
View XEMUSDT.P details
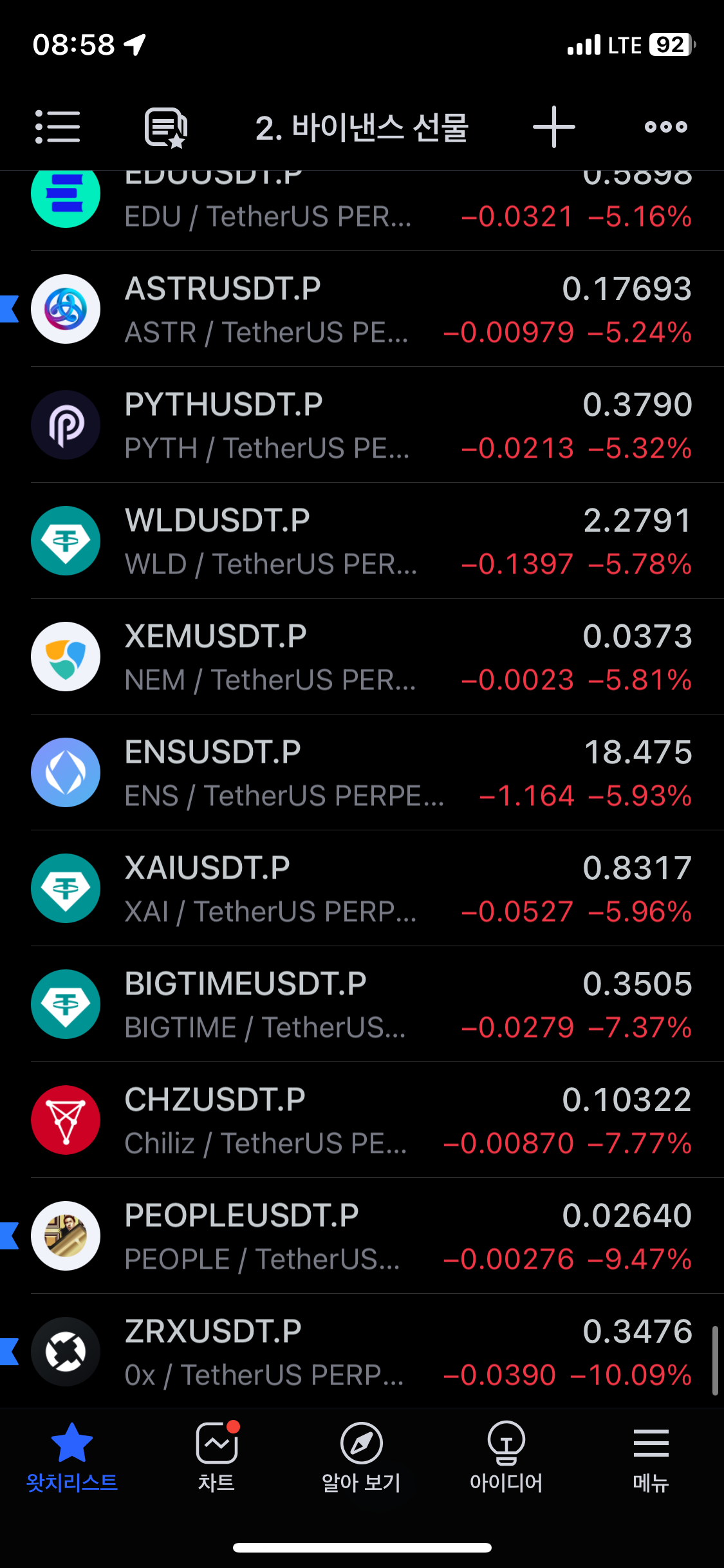[362, 657]
